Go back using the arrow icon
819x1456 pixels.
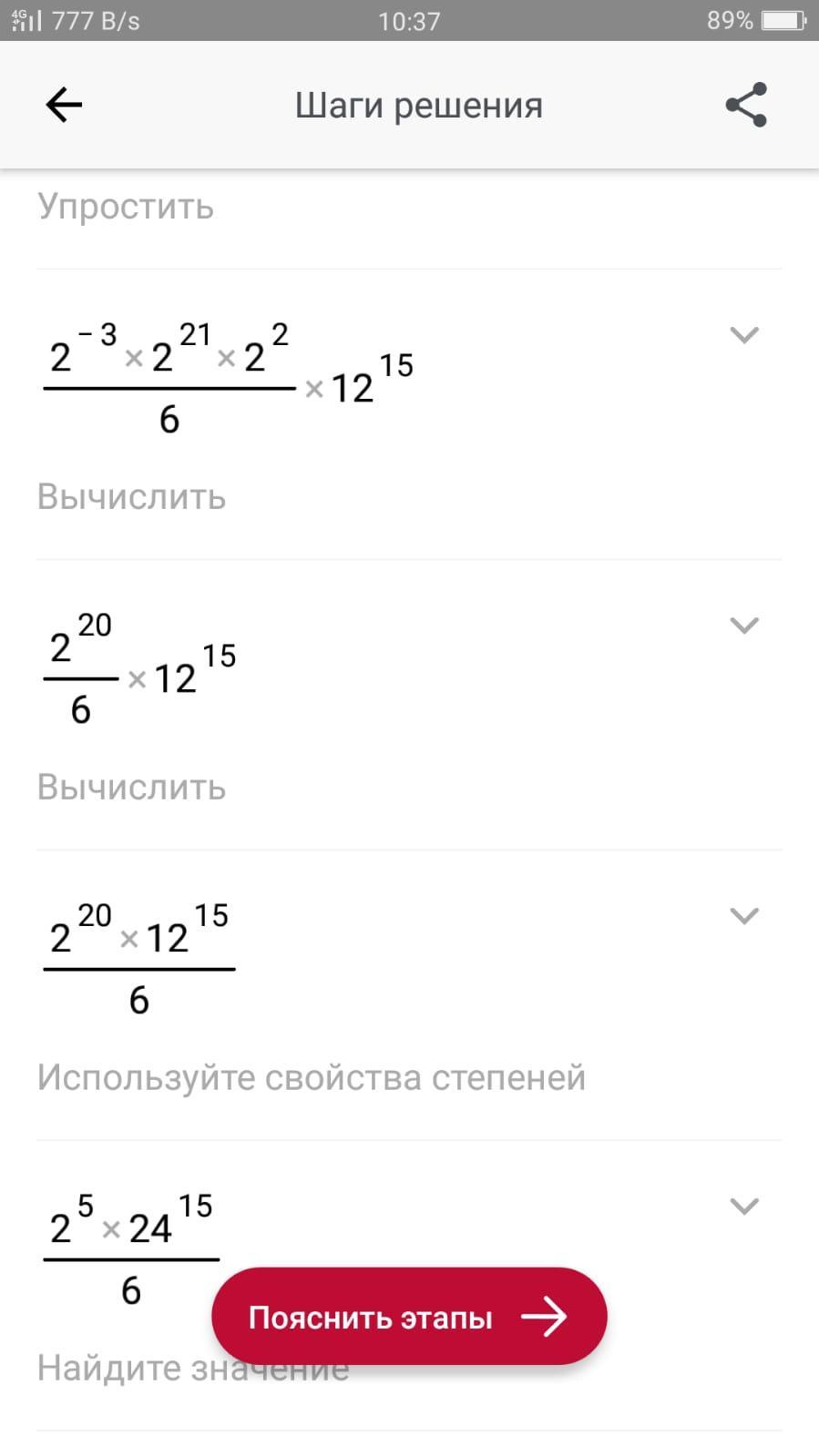(64, 105)
